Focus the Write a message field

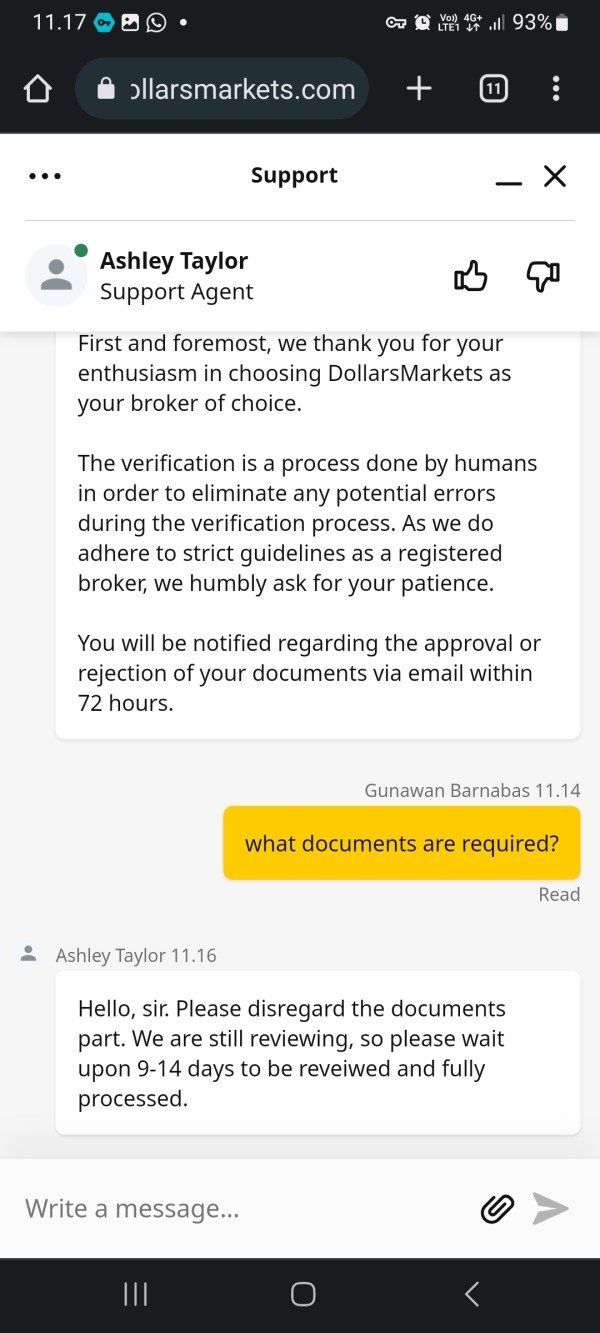[245, 1208]
